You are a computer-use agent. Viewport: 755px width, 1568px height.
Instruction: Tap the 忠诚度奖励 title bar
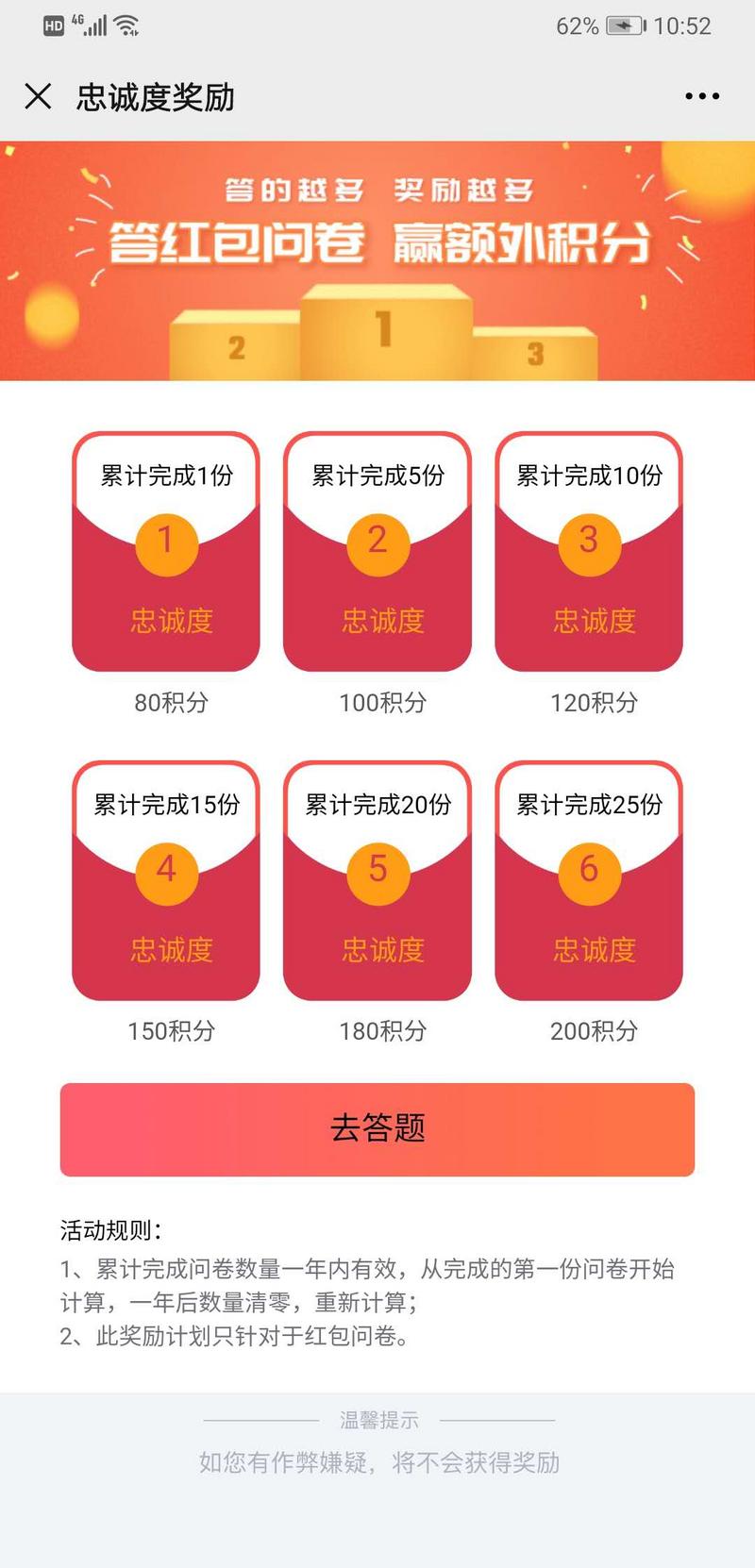(x=157, y=97)
